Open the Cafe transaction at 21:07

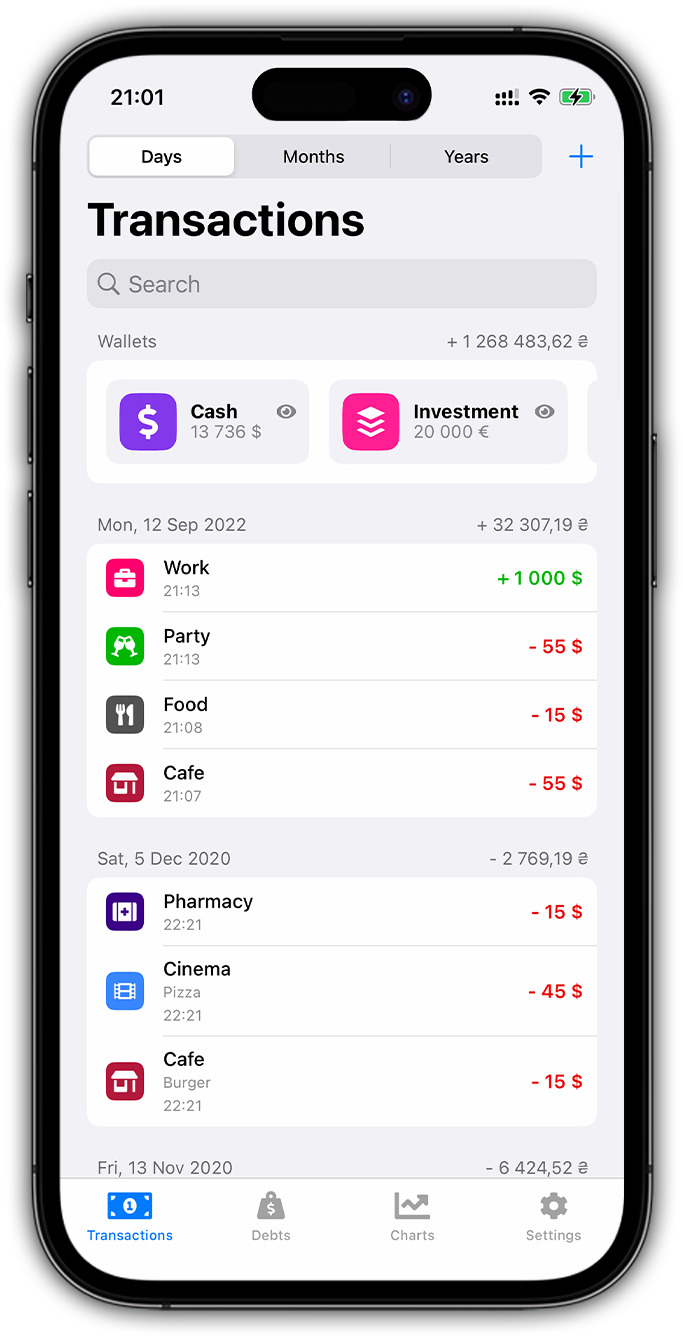pyautogui.click(x=341, y=783)
